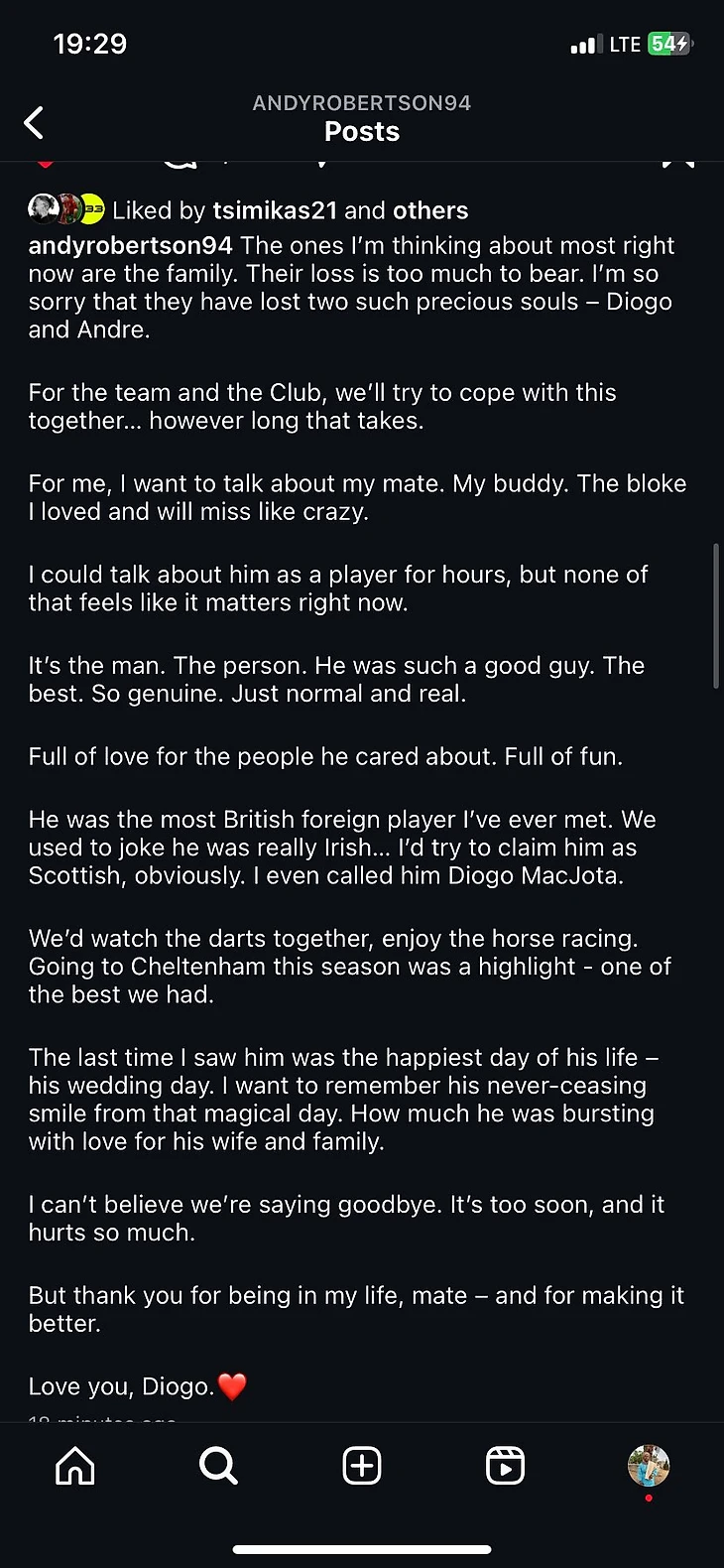724x1568 pixels.
Task: View the others who liked this post
Action: point(430,210)
